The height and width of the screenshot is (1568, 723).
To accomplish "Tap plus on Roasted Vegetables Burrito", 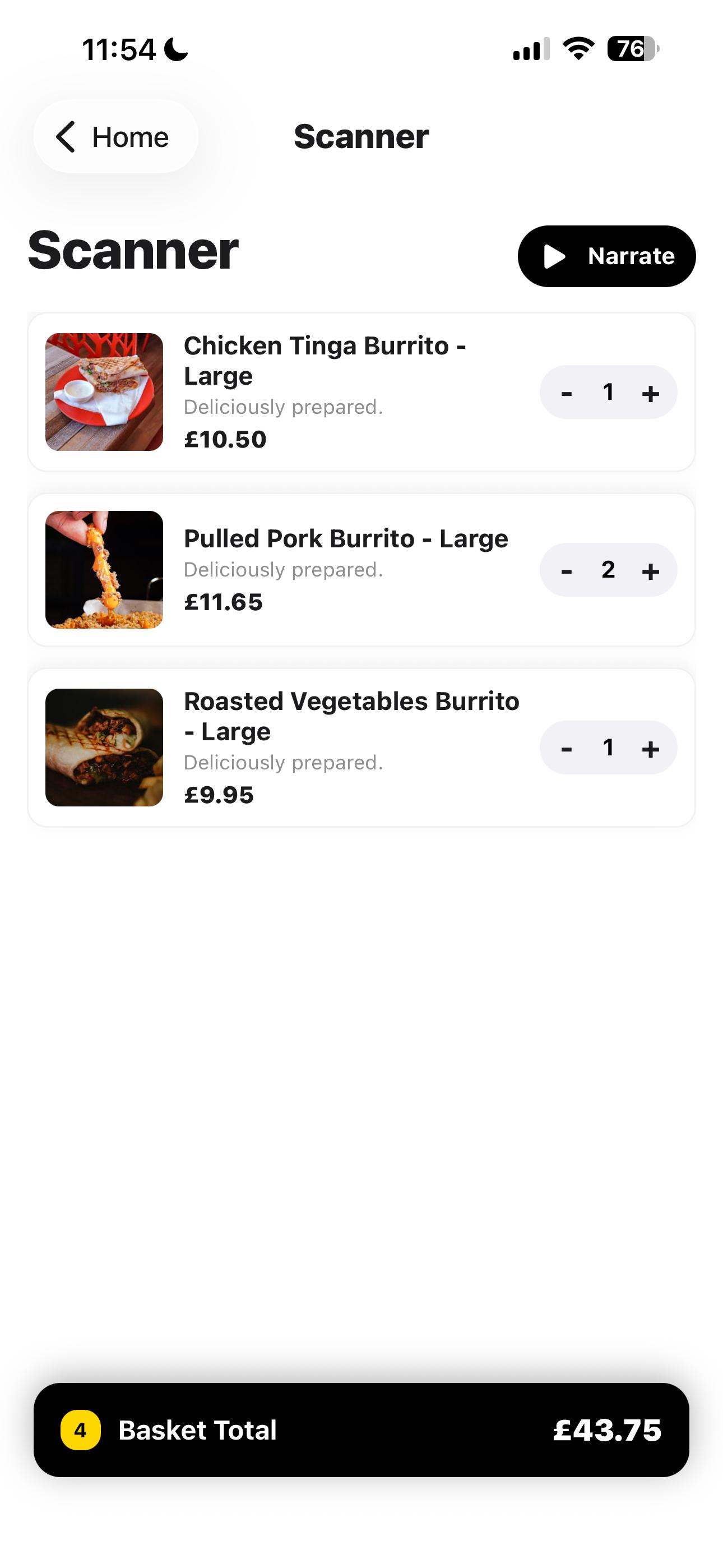I will pos(650,748).
